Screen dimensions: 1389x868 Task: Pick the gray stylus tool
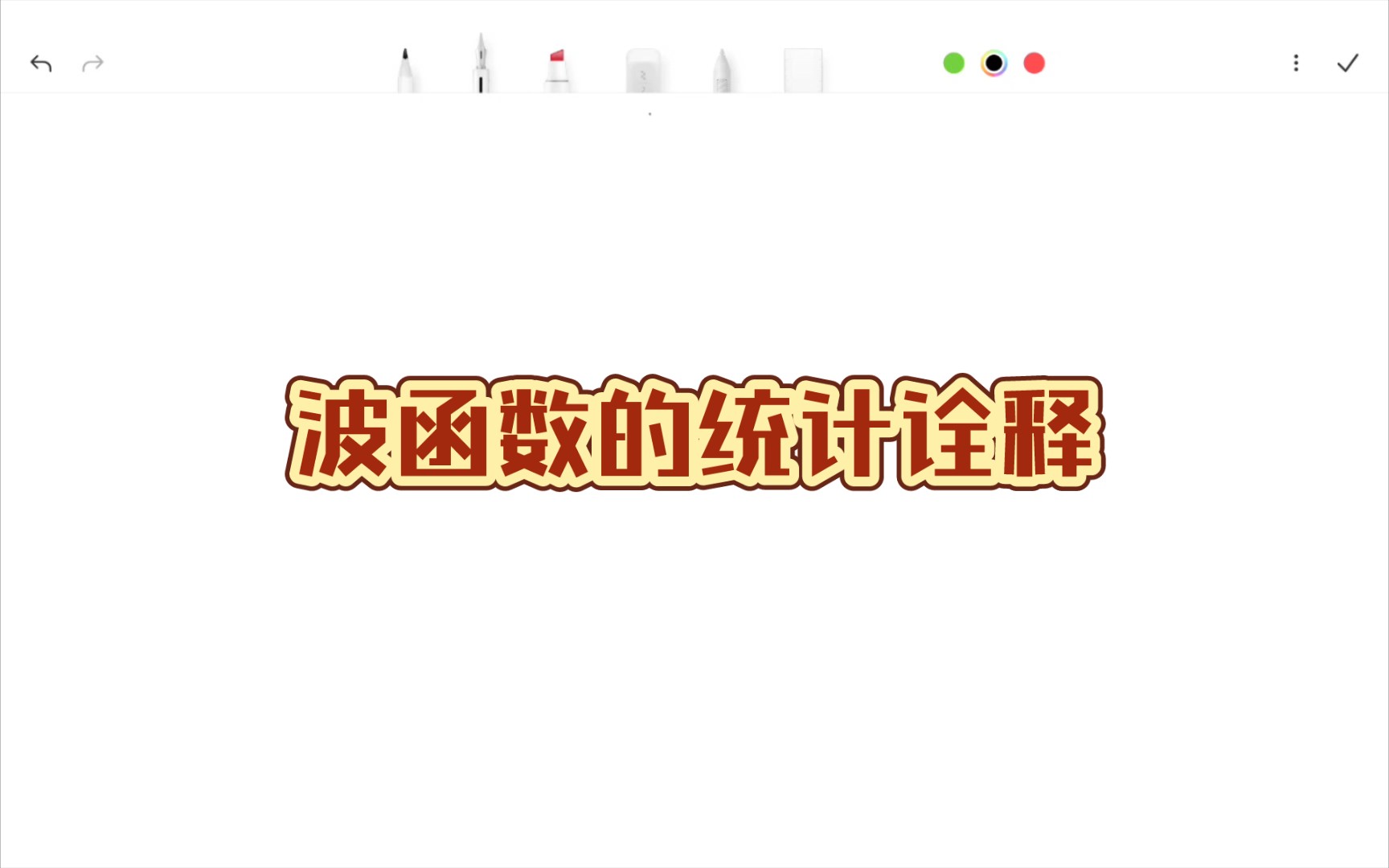(x=722, y=72)
